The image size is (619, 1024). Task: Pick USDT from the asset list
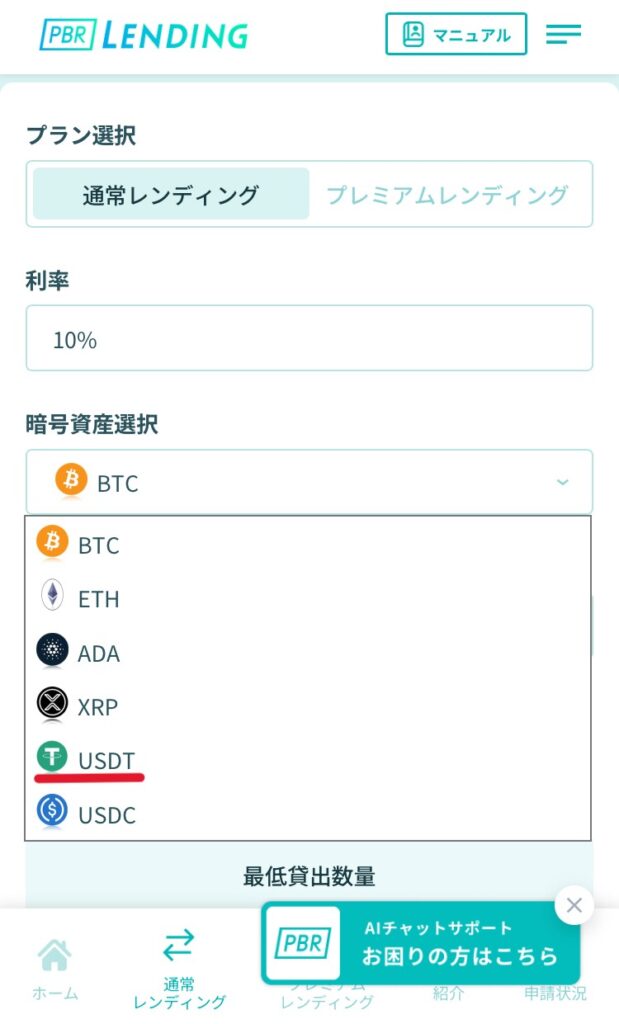pyautogui.click(x=105, y=761)
